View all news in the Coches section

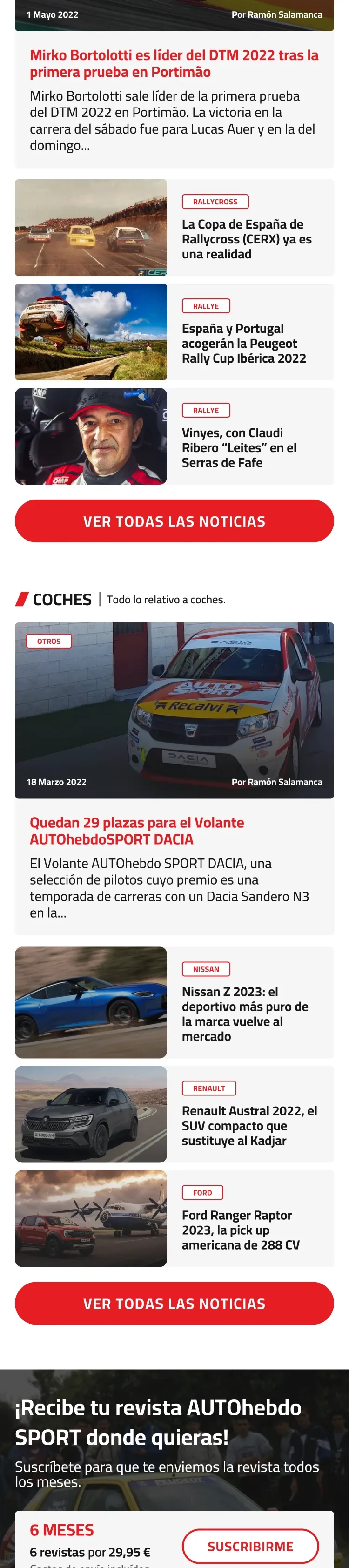(x=174, y=1303)
